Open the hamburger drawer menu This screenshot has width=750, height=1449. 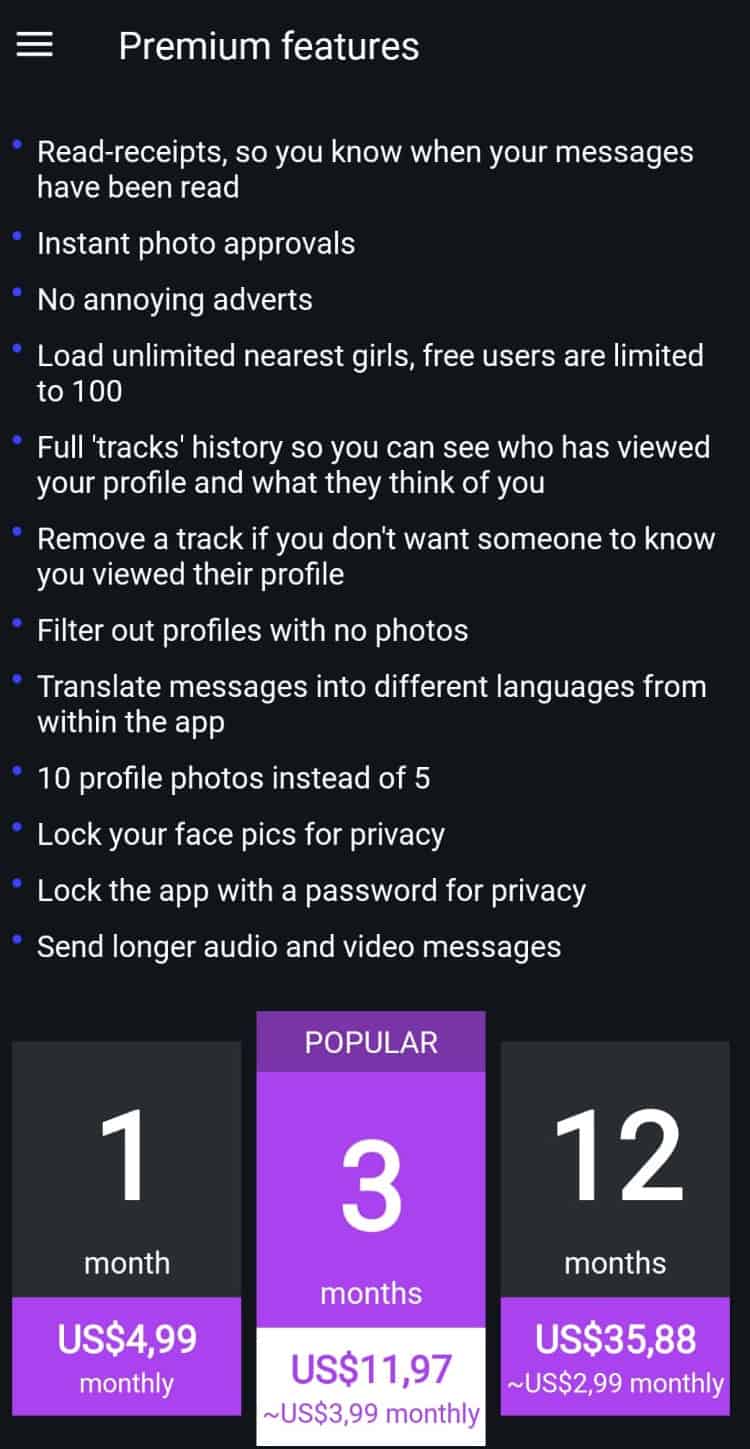click(35, 45)
